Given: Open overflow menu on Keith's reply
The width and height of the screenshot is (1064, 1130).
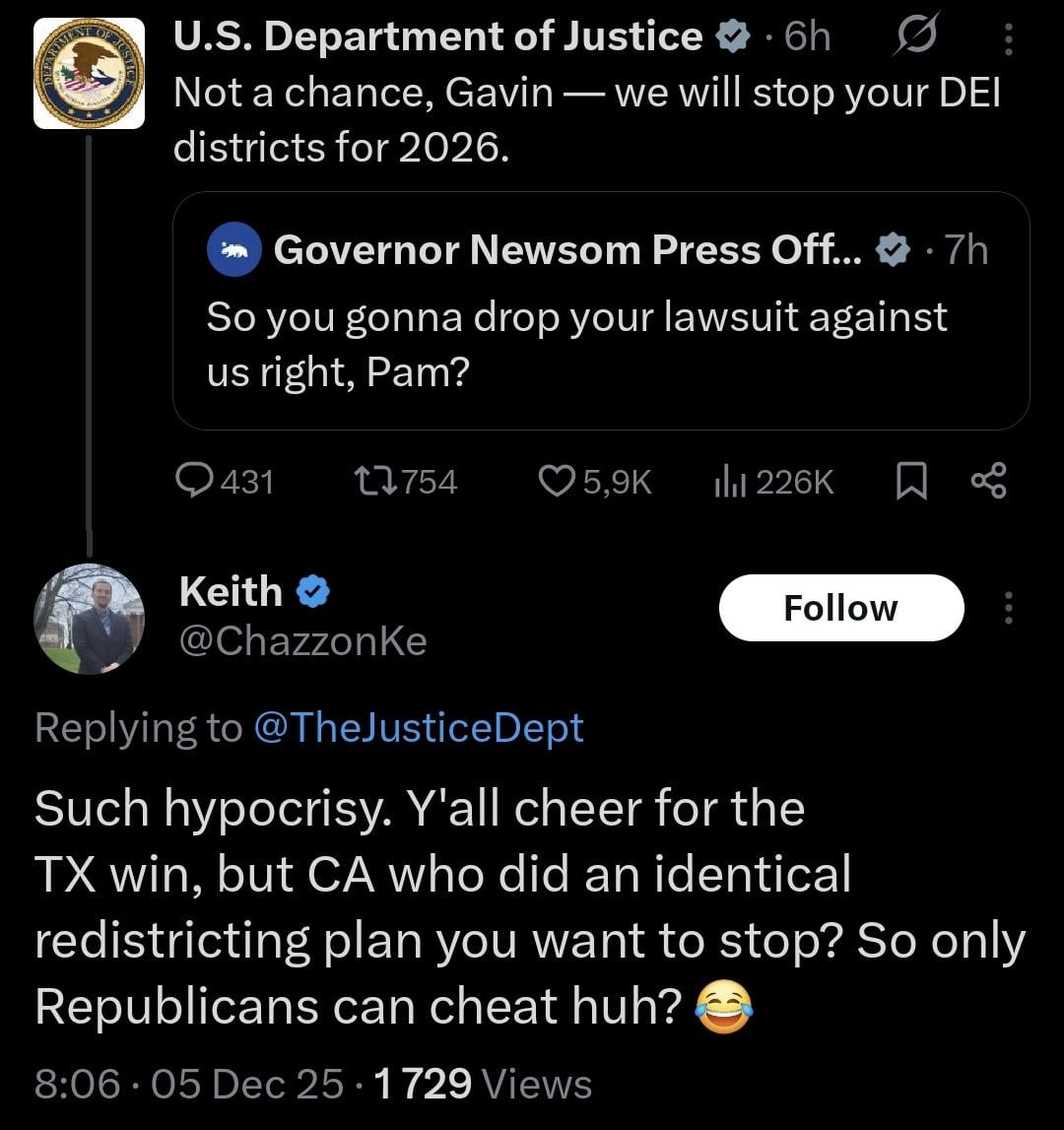Looking at the screenshot, I should [1007, 608].
